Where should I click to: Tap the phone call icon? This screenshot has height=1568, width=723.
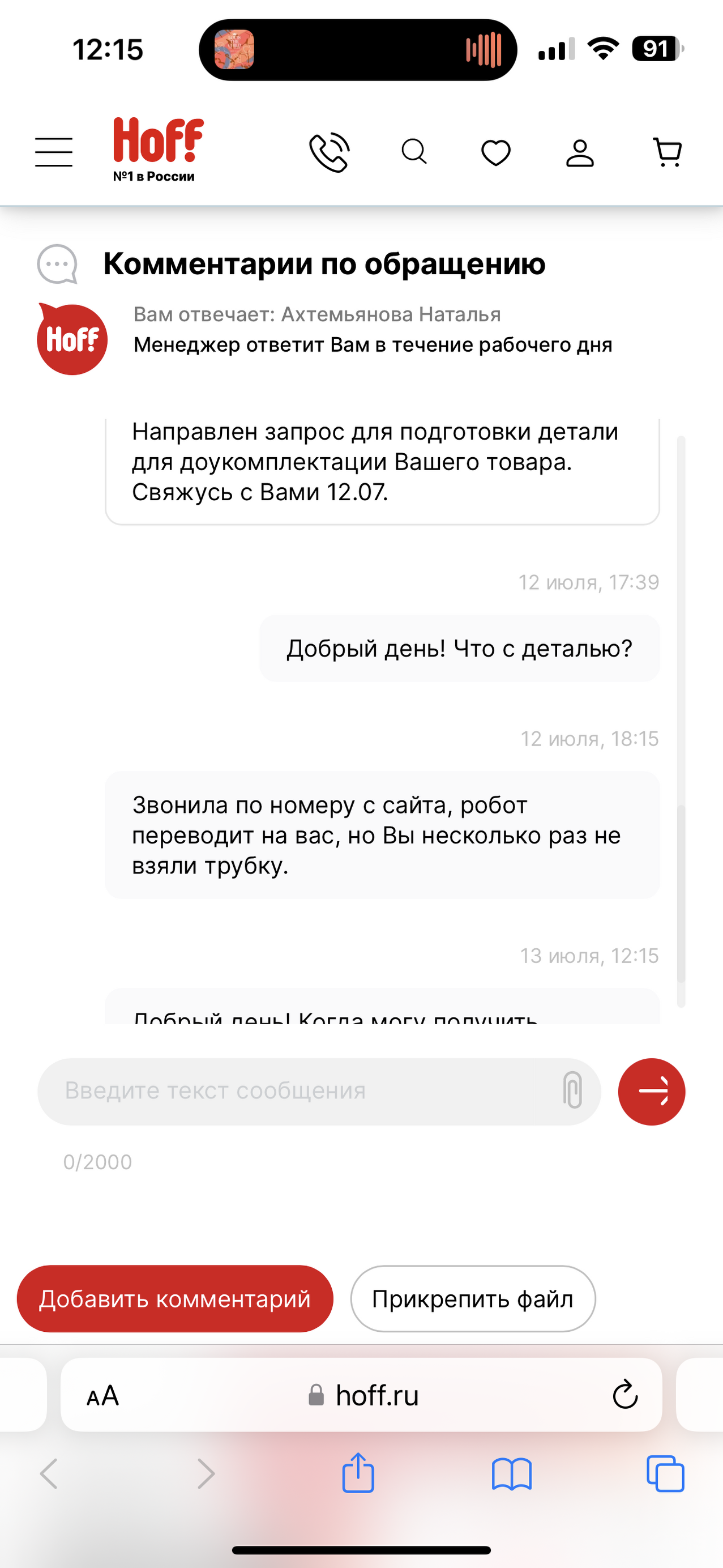click(330, 152)
